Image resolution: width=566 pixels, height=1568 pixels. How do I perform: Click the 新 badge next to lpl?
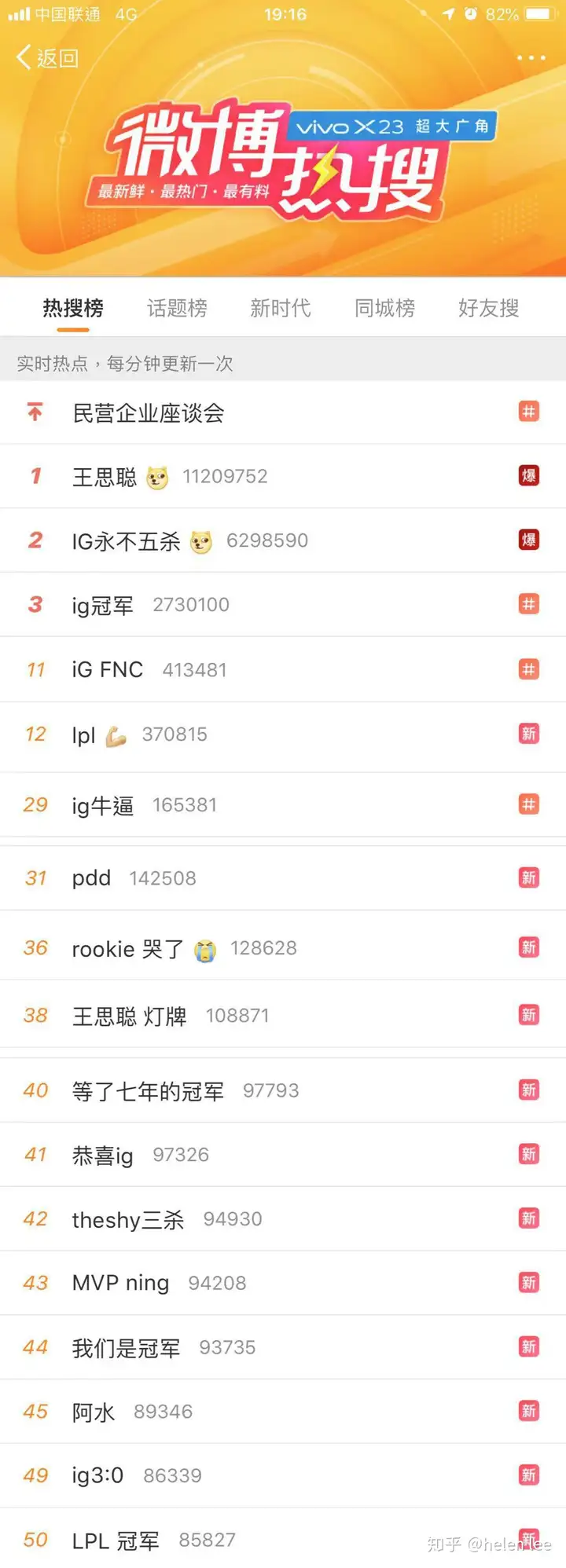[528, 734]
